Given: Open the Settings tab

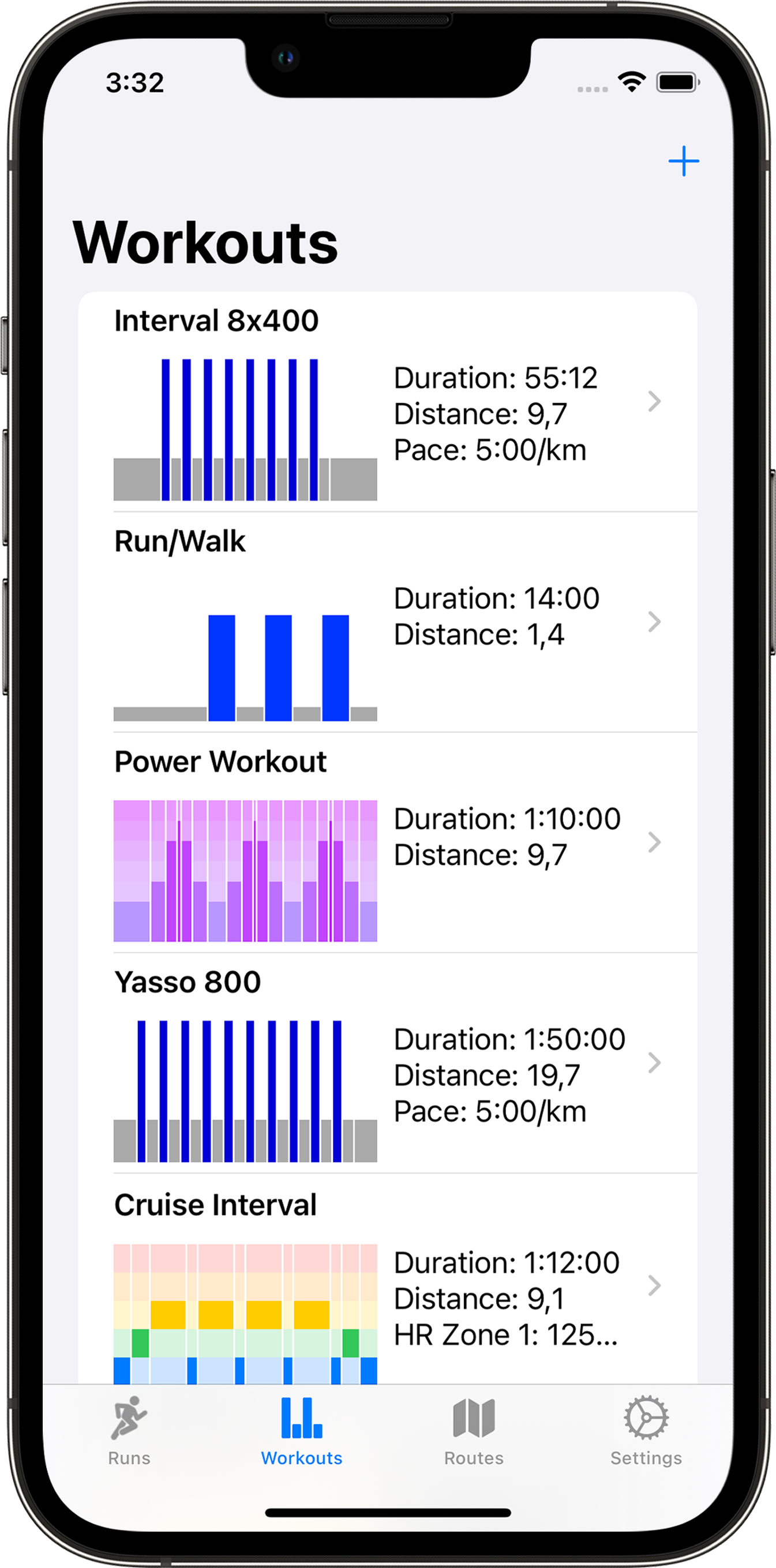Looking at the screenshot, I should click(x=646, y=1432).
